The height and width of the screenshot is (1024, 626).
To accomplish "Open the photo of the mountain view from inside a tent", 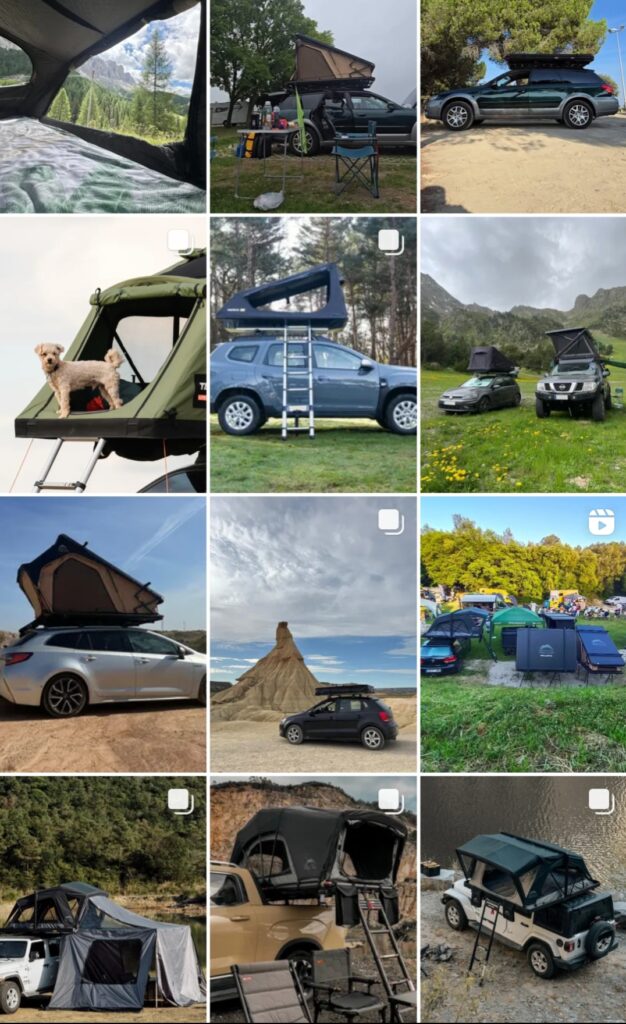I will click(103, 106).
